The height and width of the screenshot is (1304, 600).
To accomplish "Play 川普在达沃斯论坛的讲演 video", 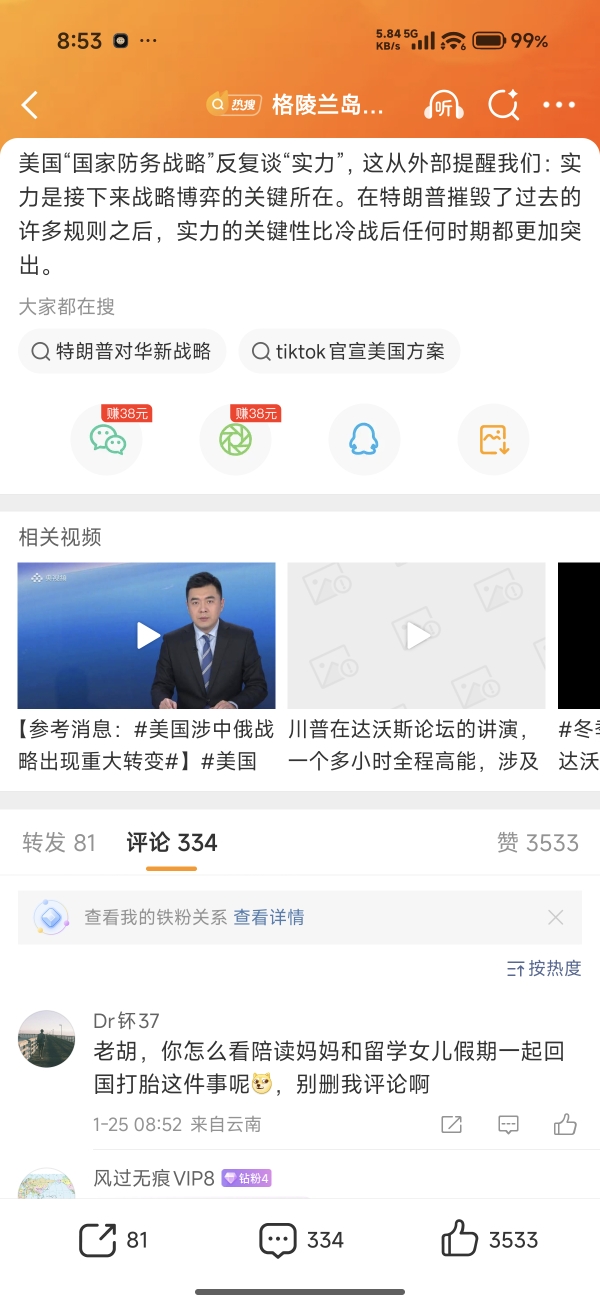I will click(x=417, y=635).
